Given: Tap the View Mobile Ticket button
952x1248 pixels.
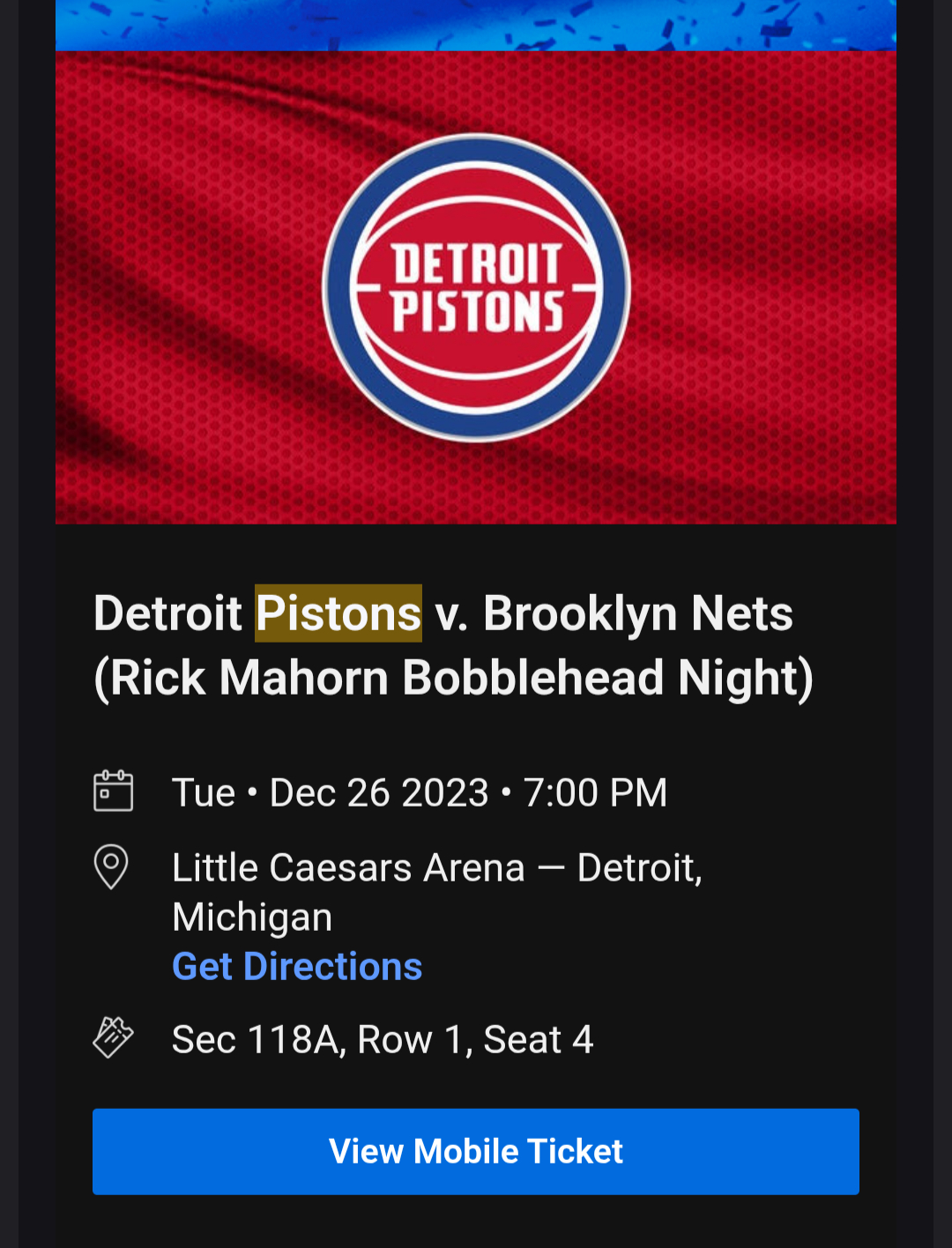Looking at the screenshot, I should click(476, 1151).
